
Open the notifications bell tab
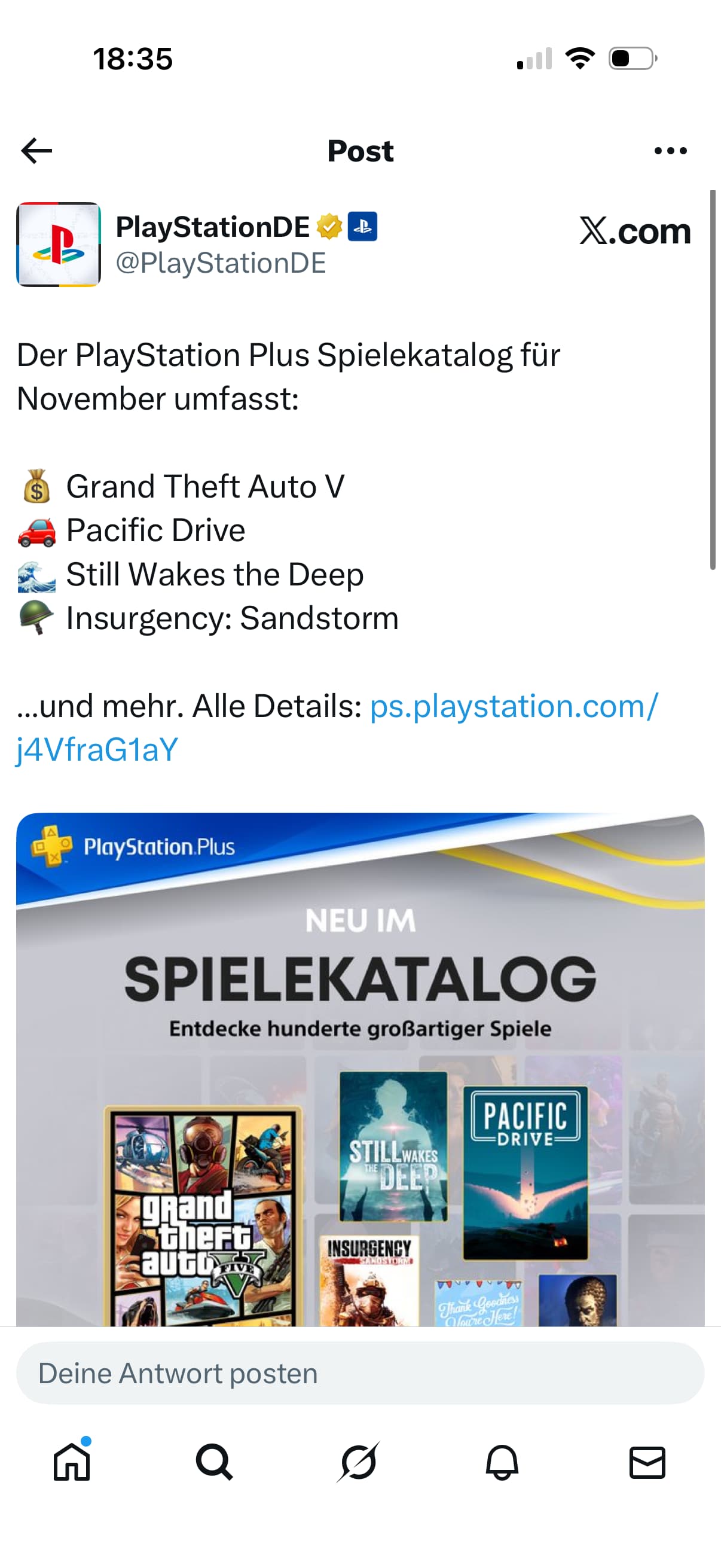click(x=502, y=1462)
